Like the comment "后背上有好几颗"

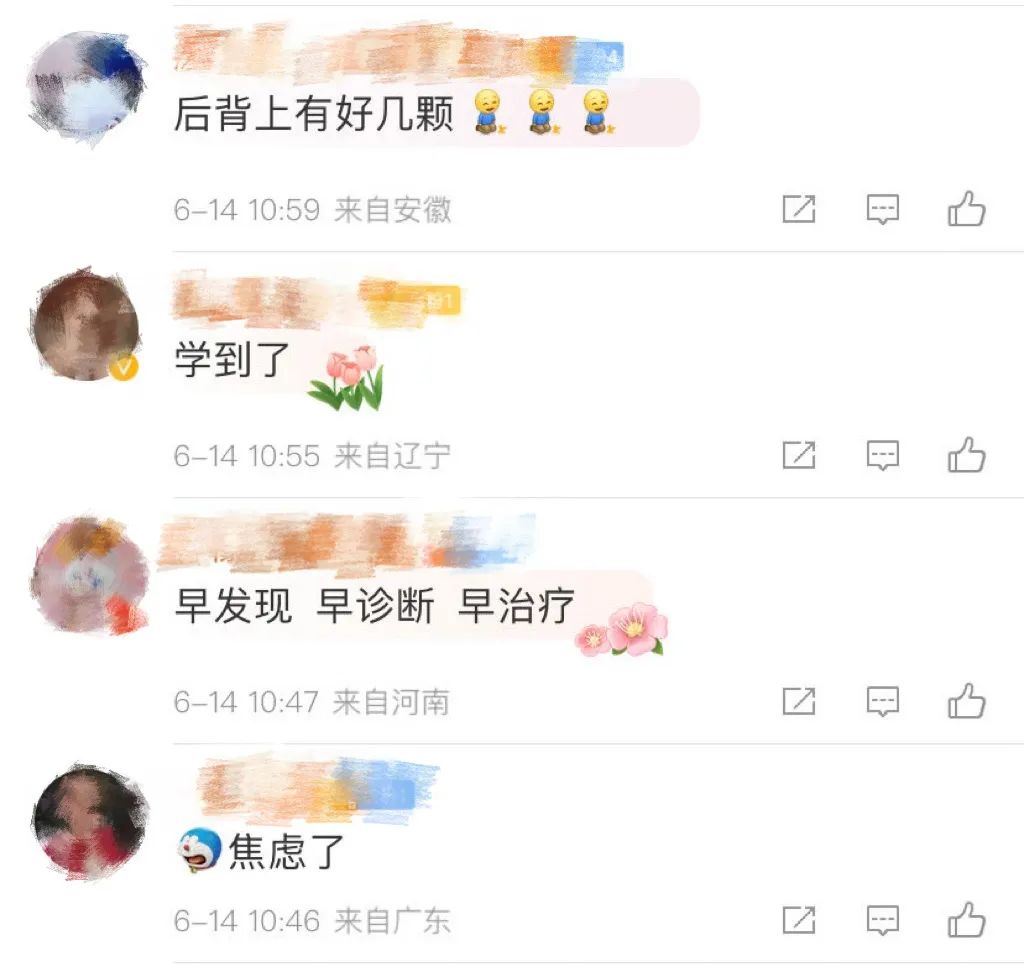[x=966, y=210]
